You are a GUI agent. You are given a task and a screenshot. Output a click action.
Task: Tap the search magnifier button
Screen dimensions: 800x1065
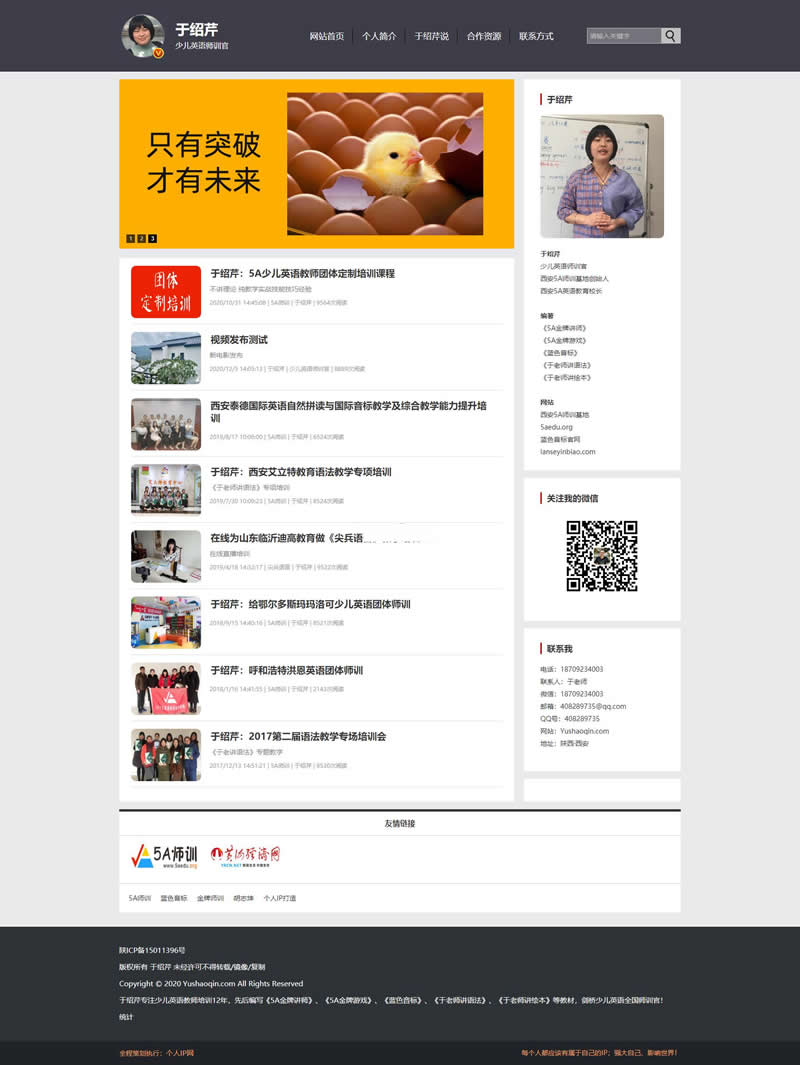[x=671, y=36]
